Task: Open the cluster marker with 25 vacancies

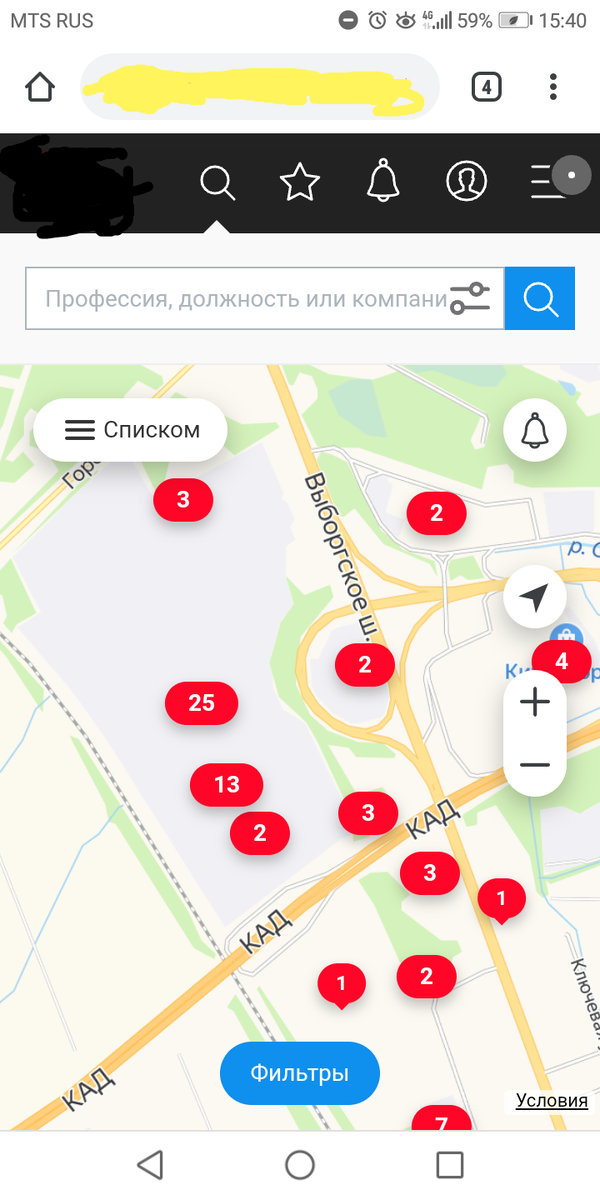Action: point(201,703)
